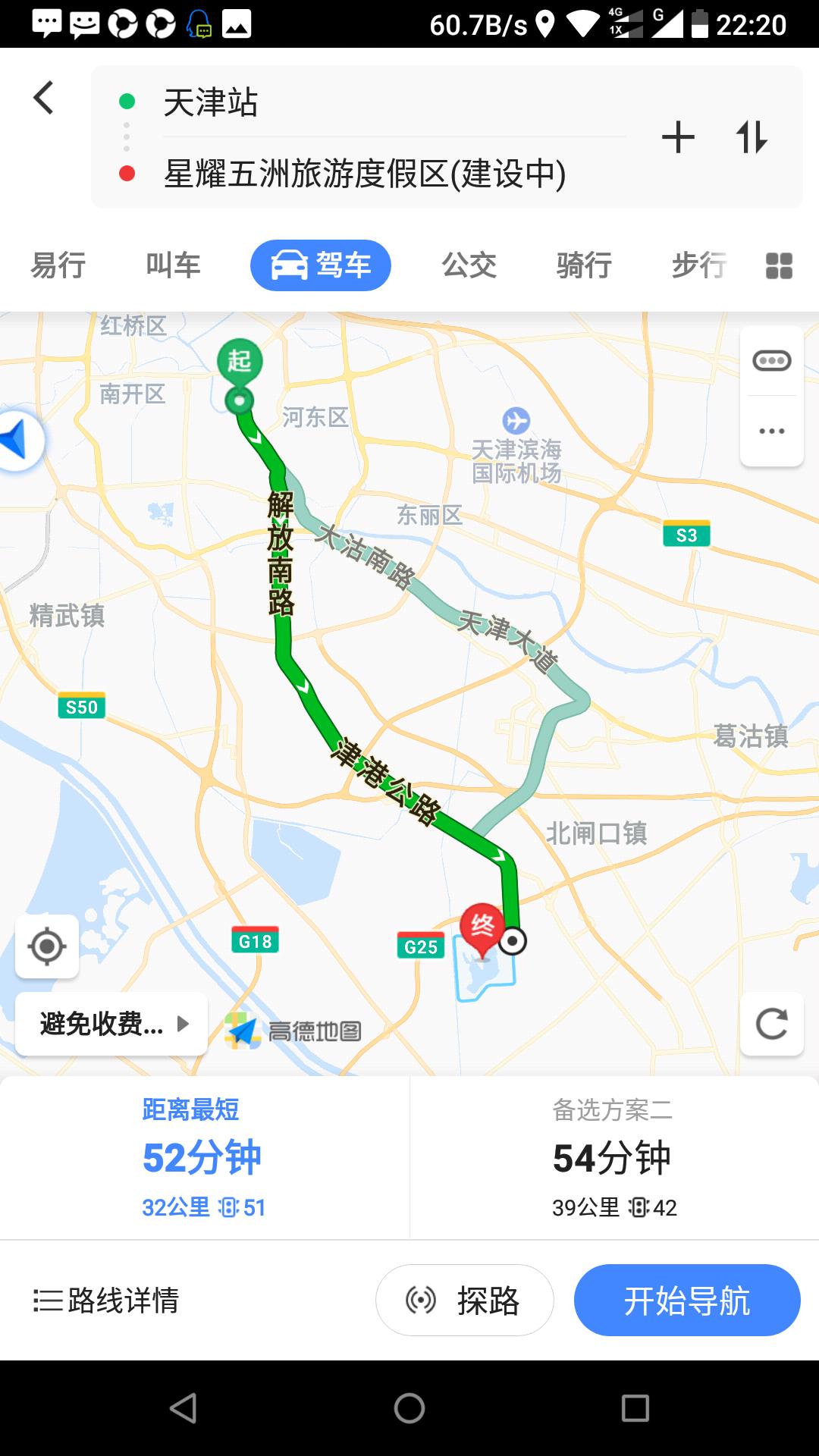Tap the 探路 button
The width and height of the screenshot is (819, 1456).
point(465,1301)
